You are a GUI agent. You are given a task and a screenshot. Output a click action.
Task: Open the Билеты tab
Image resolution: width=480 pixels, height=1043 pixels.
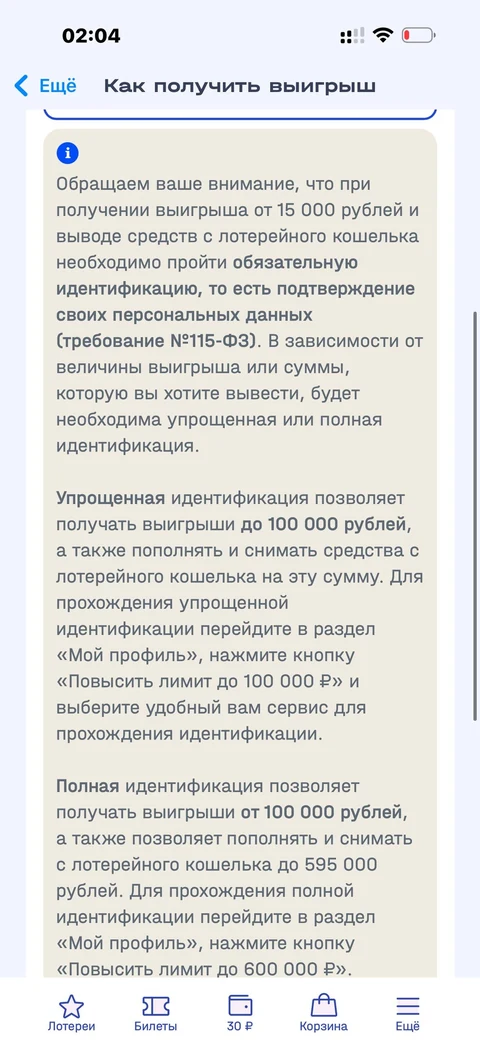[x=156, y=1013]
